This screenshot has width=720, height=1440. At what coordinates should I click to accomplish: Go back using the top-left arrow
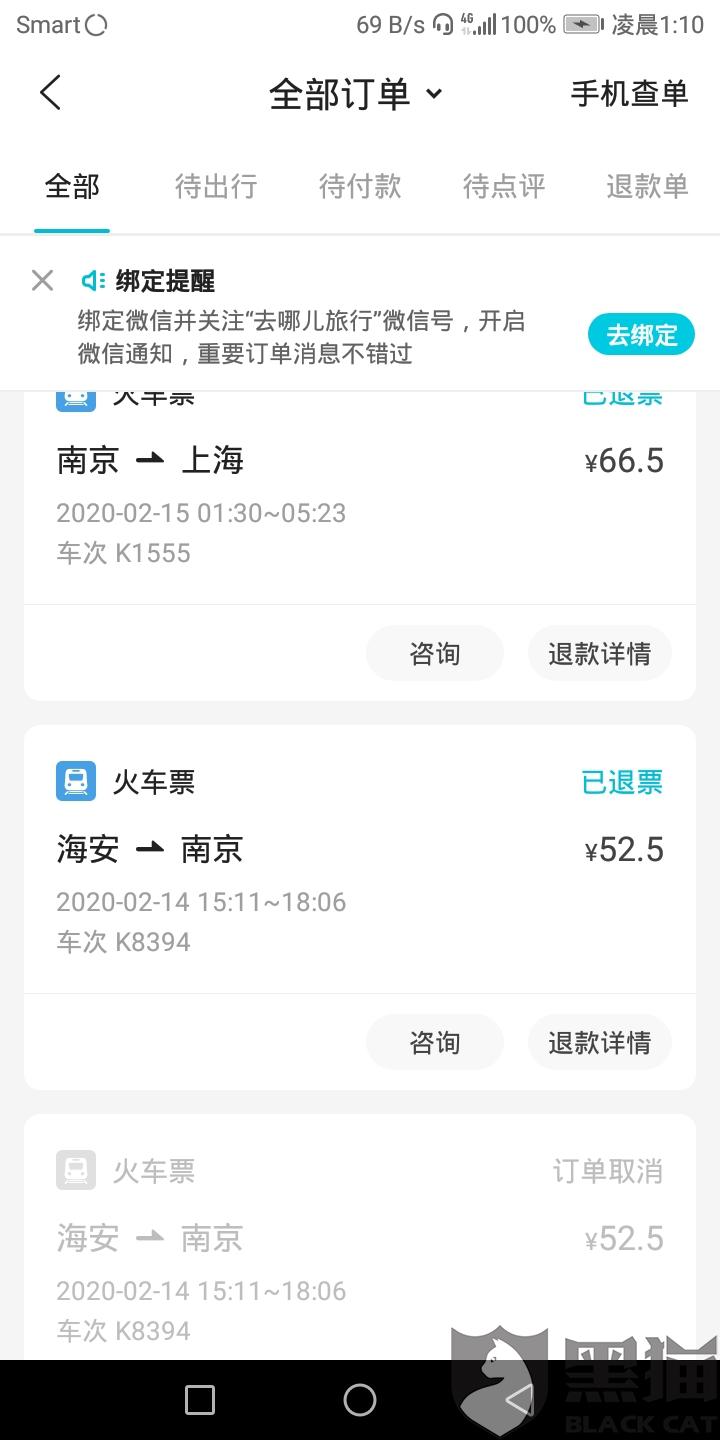50,93
